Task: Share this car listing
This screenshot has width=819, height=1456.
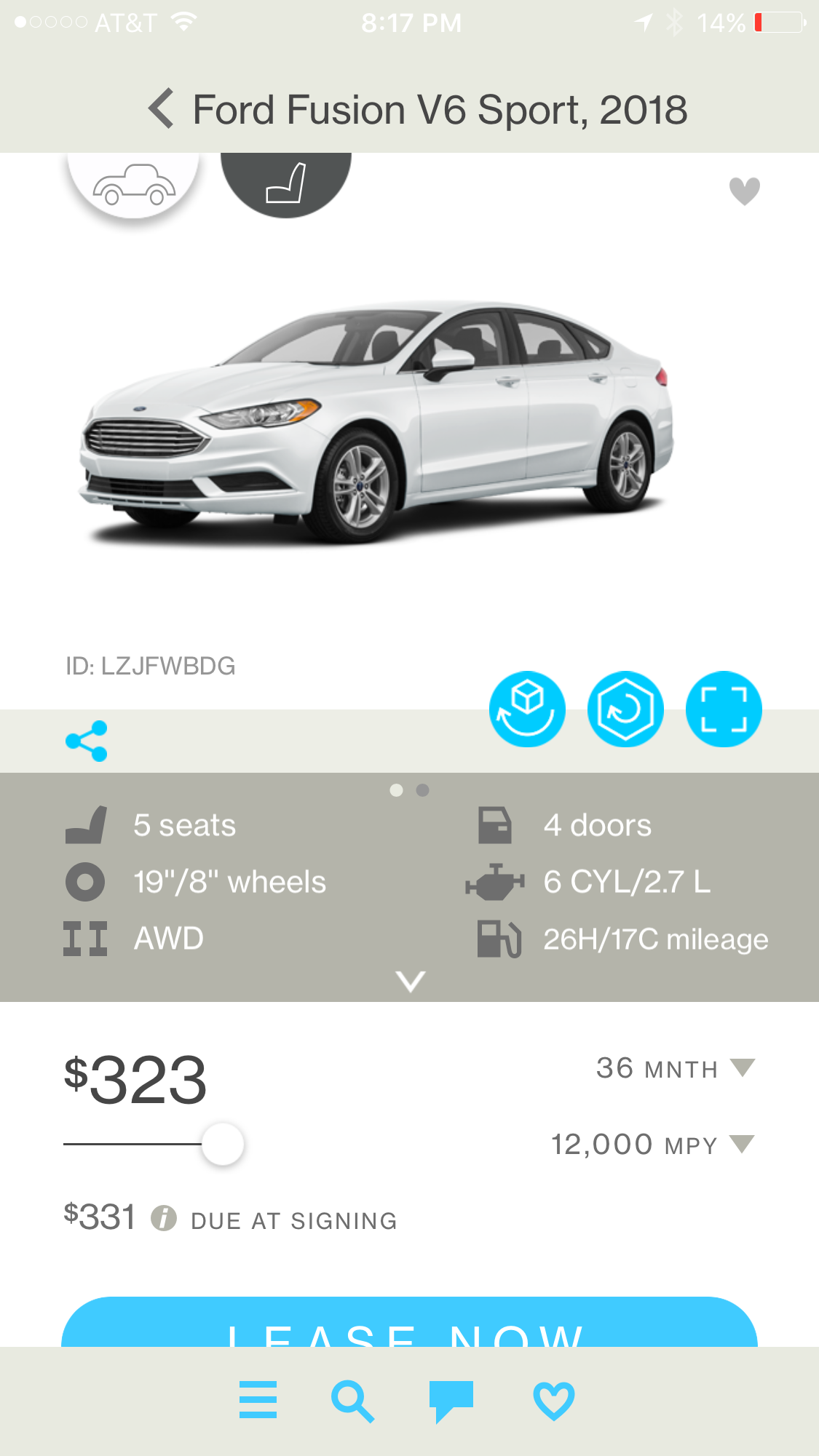Action: pyautogui.click(x=87, y=741)
